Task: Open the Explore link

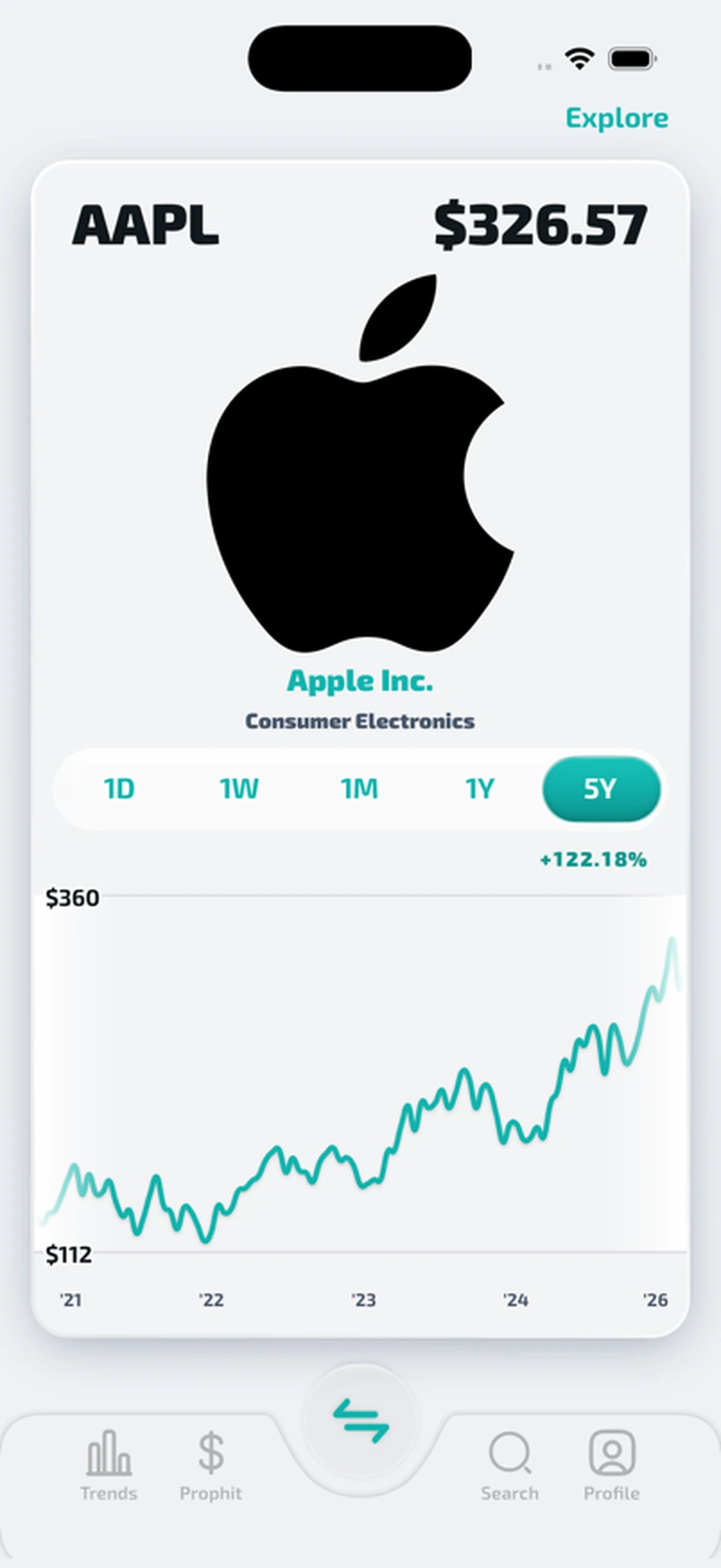Action: coord(616,118)
